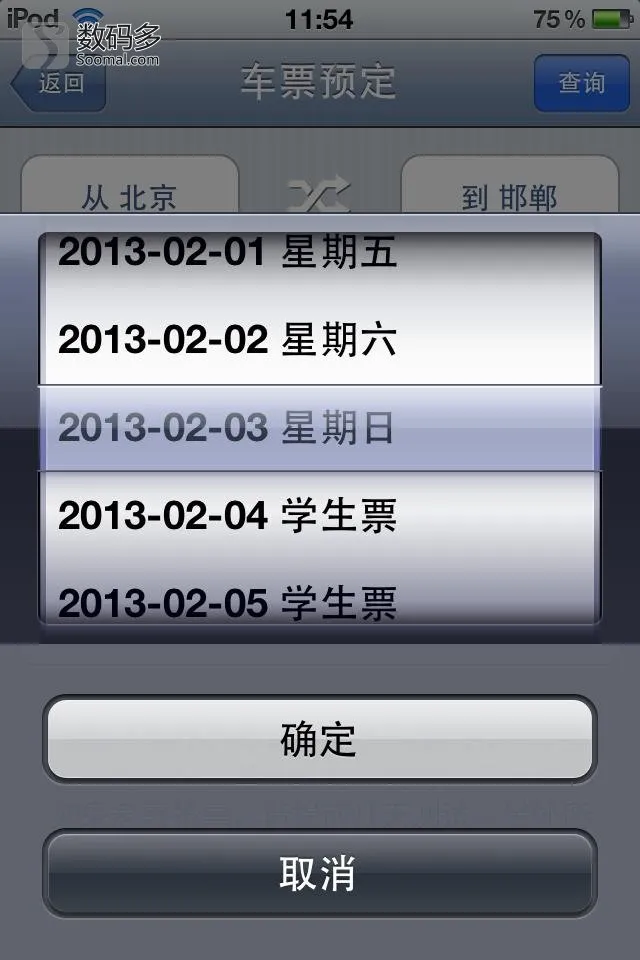Pick the 2013-02-01 星期五 row
The width and height of the screenshot is (640, 960).
click(x=228, y=254)
